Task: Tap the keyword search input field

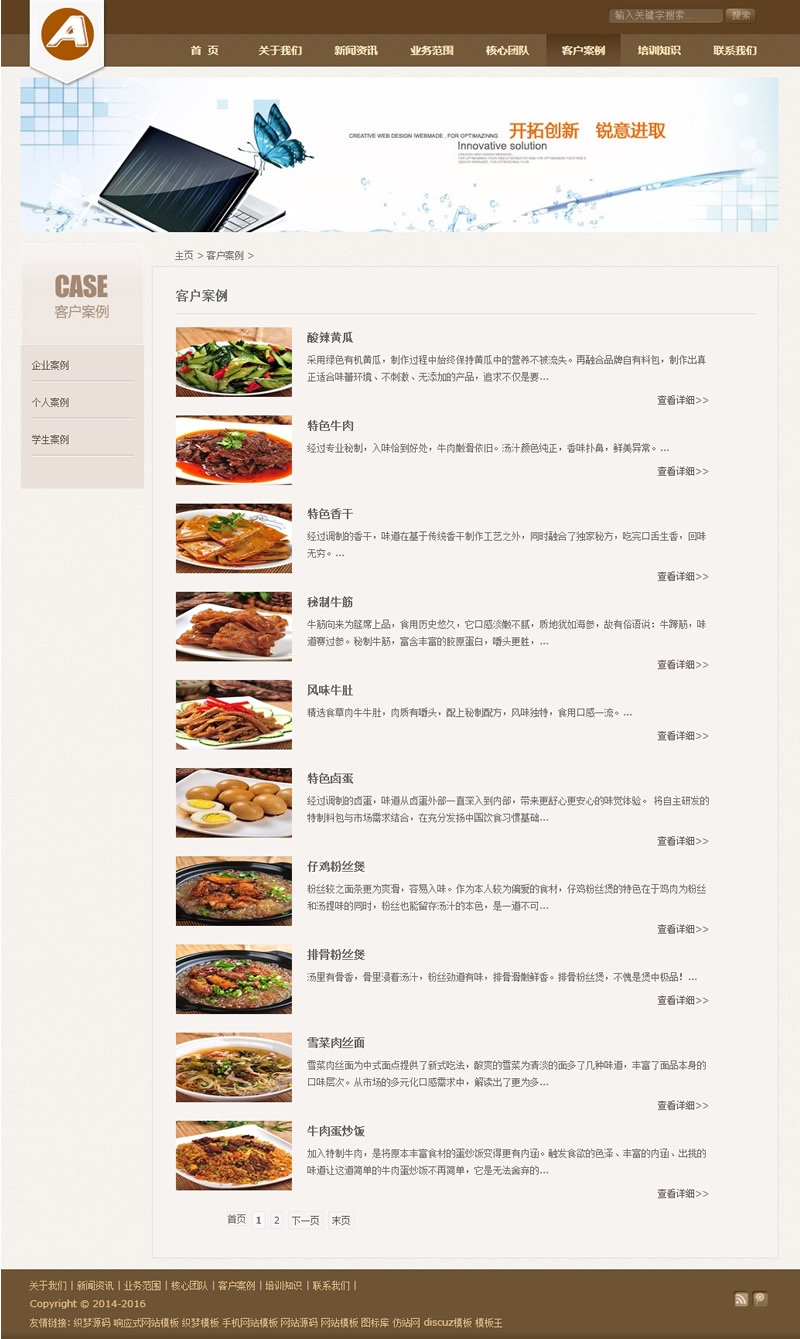Action: pyautogui.click(x=664, y=15)
